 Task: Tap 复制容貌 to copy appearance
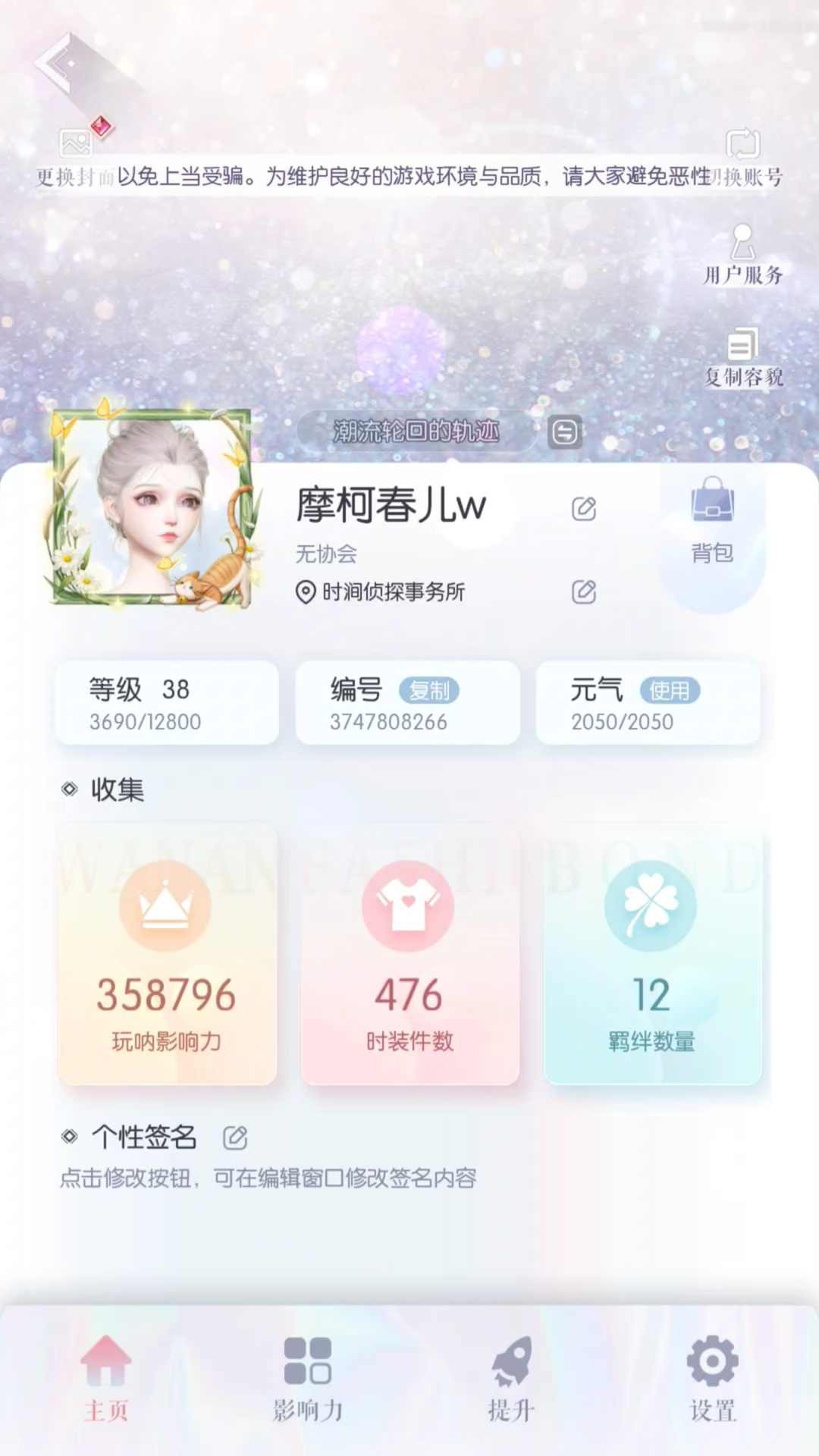tap(743, 357)
